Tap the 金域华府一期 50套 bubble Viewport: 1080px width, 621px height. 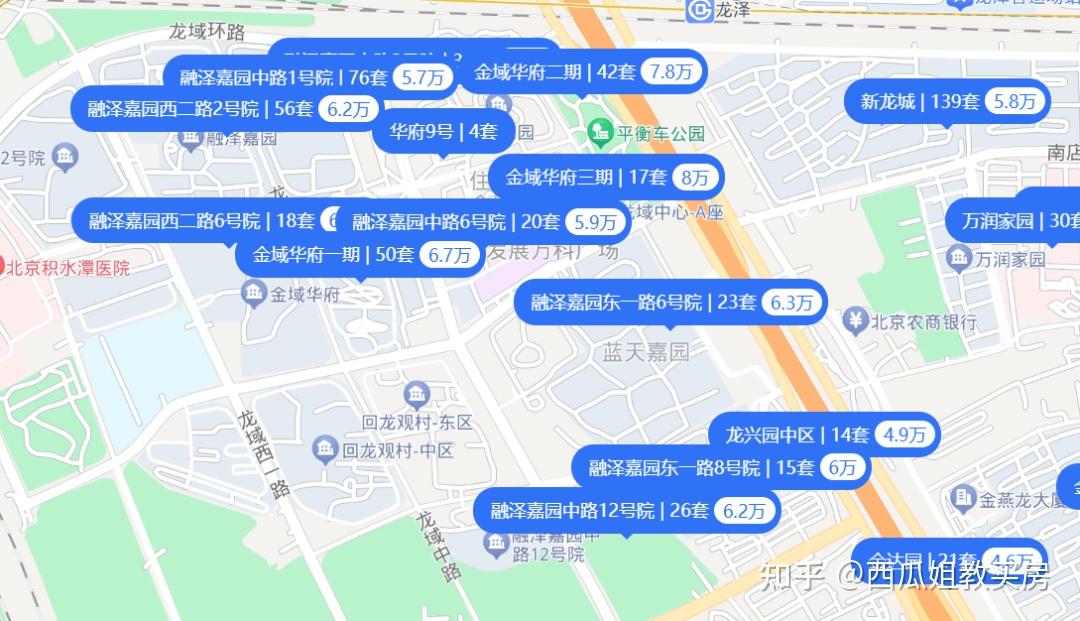pos(360,255)
